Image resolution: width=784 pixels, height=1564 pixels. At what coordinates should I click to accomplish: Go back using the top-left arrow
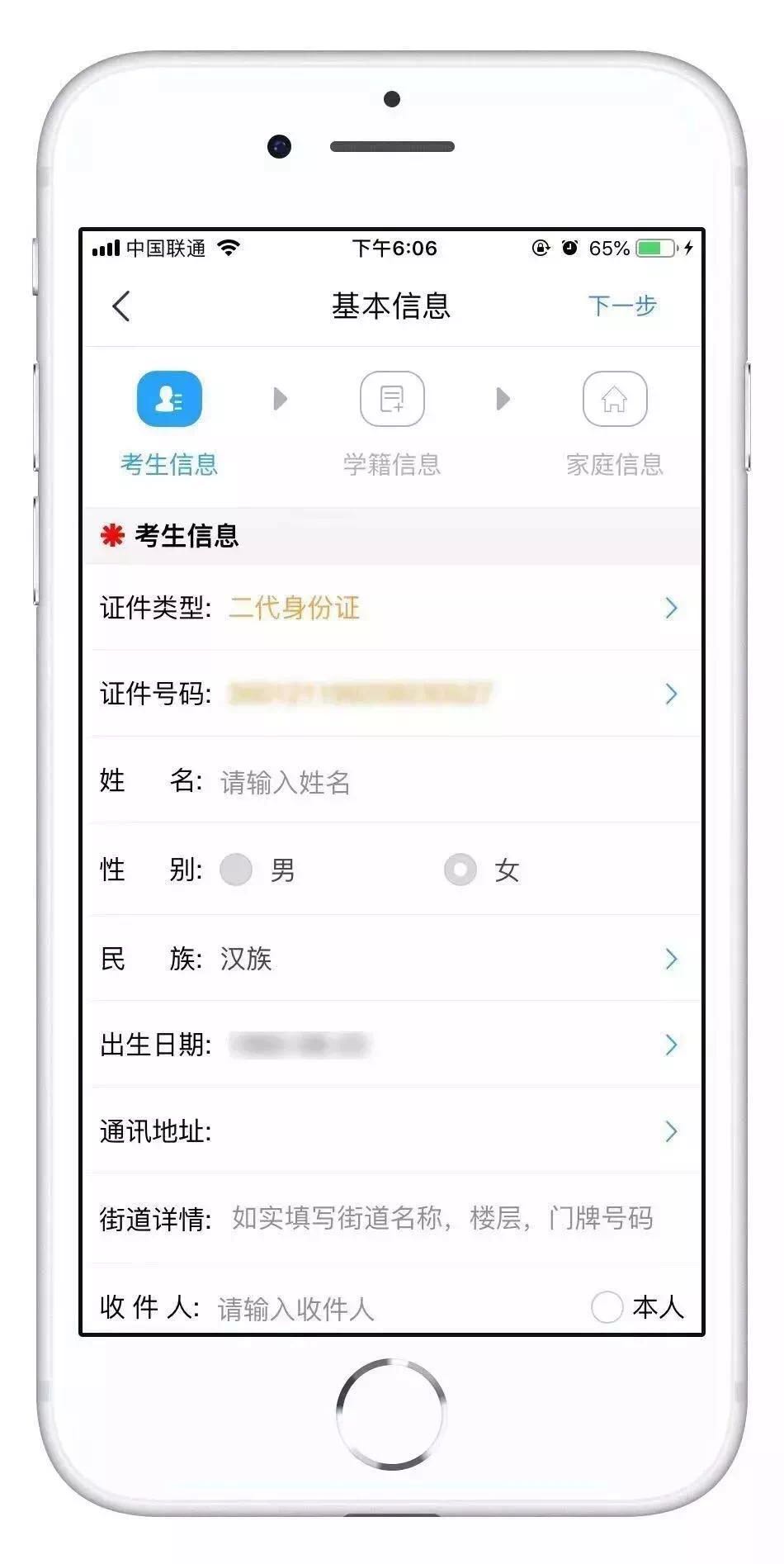coord(121,306)
